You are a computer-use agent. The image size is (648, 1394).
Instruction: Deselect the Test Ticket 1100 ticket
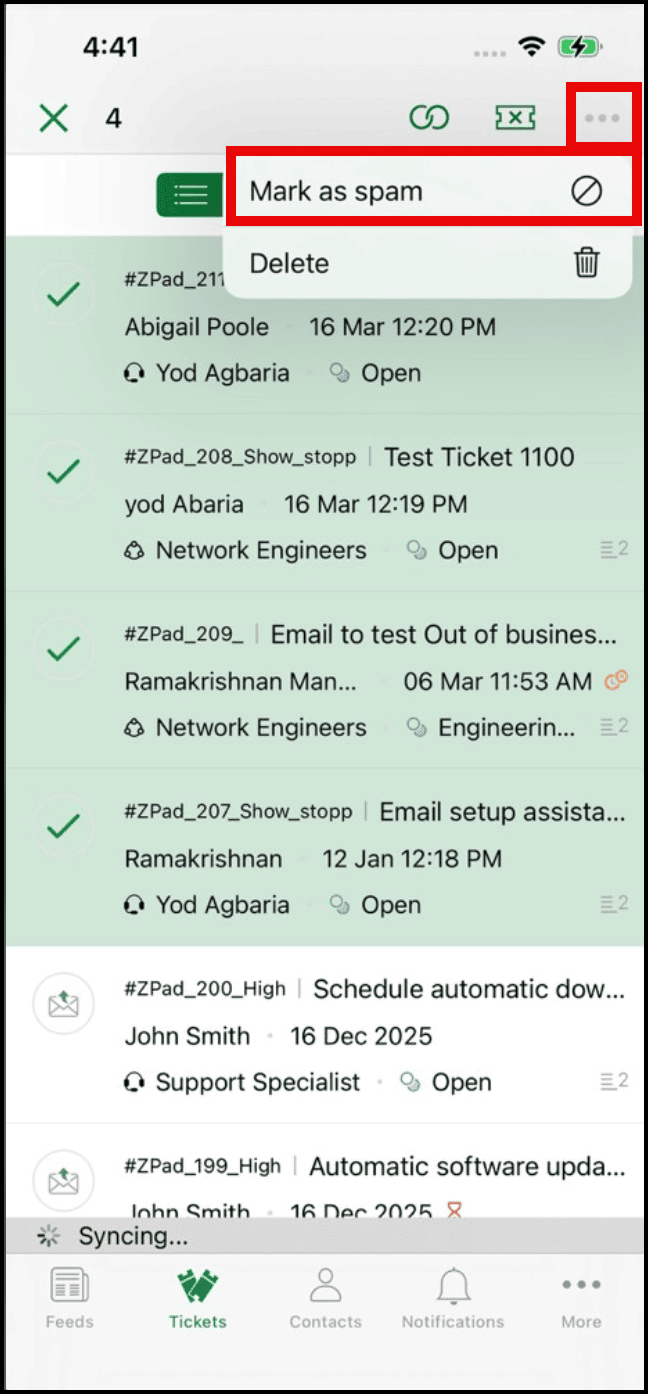63,472
